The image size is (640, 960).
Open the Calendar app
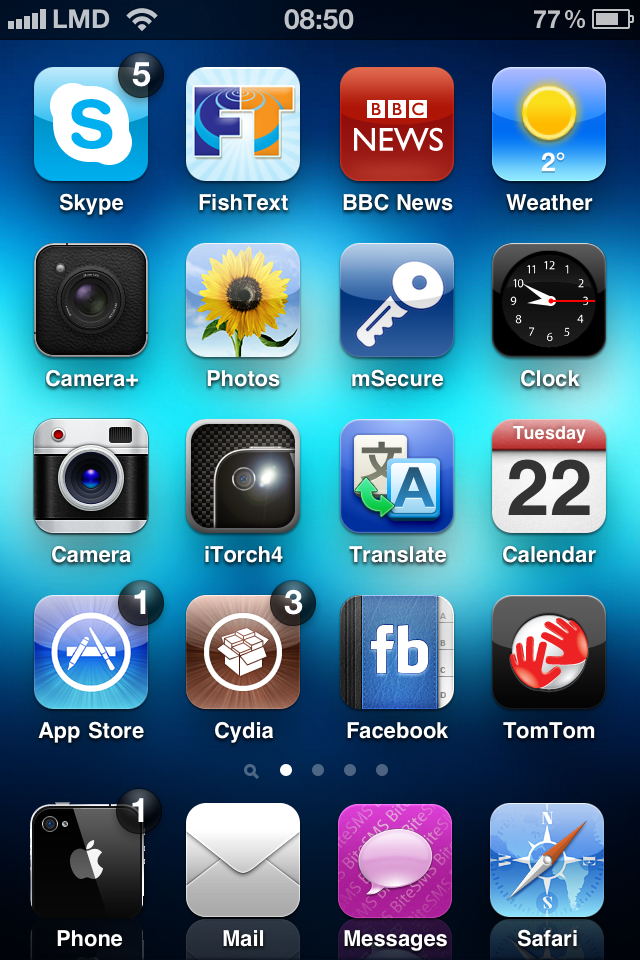click(x=549, y=476)
